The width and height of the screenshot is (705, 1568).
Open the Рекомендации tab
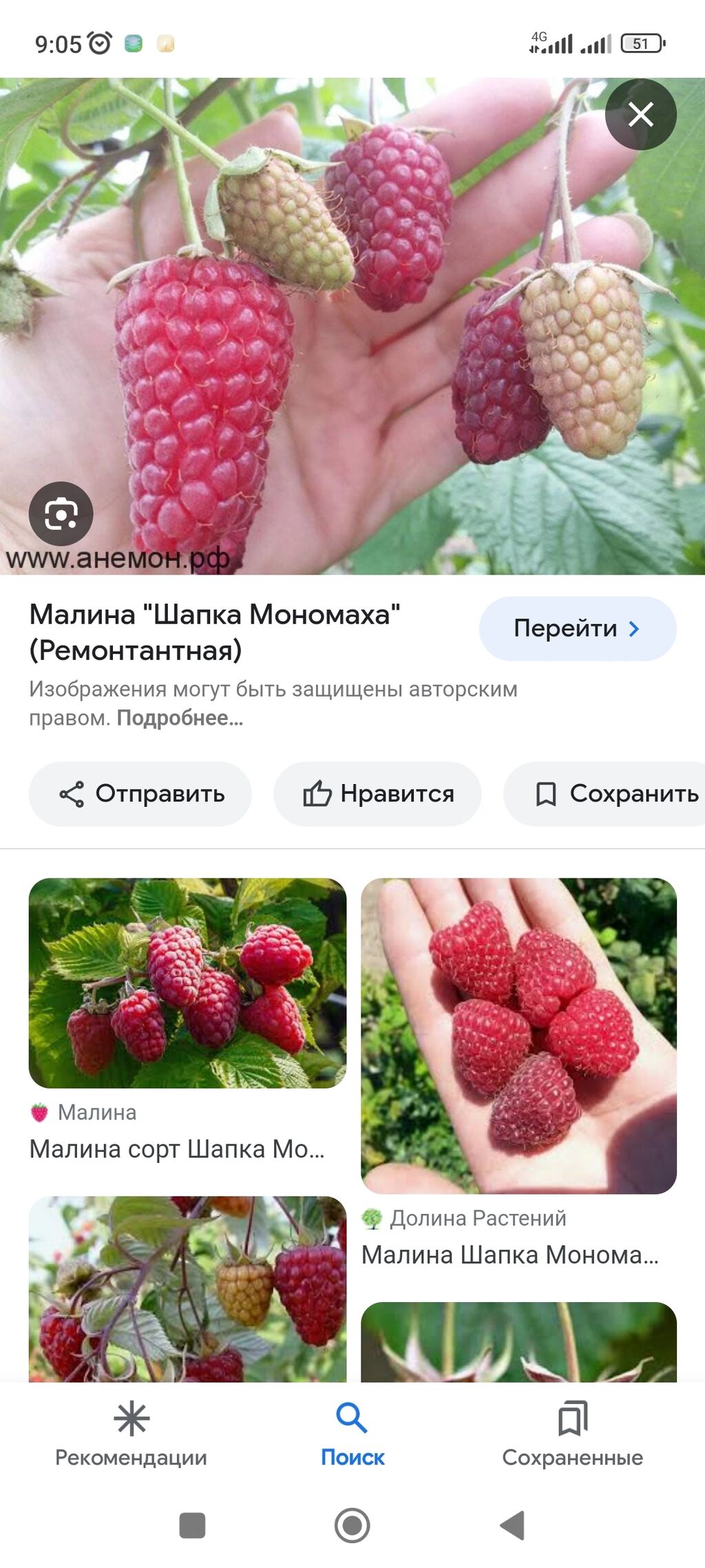pyautogui.click(x=131, y=1432)
